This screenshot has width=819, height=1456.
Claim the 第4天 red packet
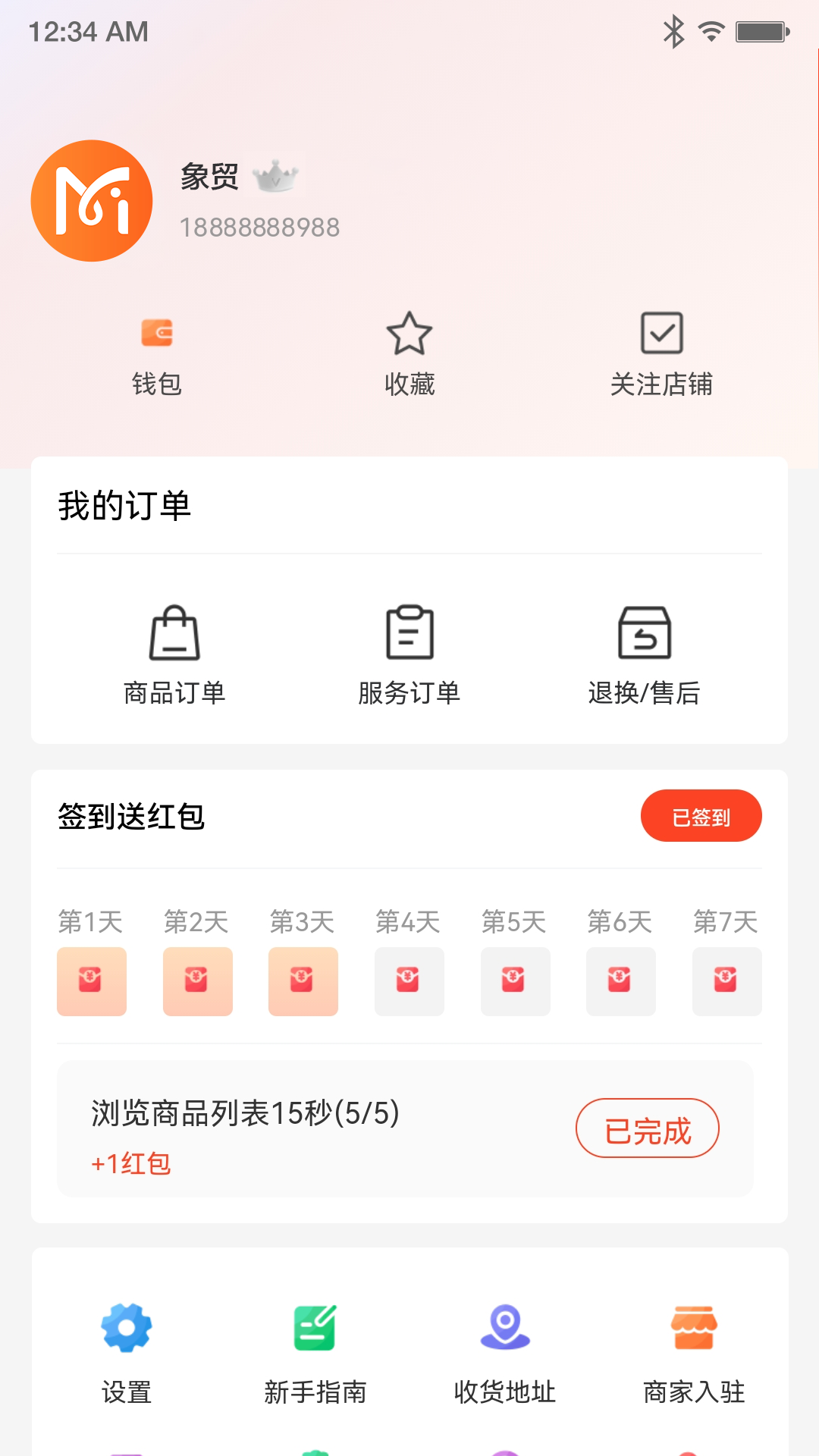pyautogui.click(x=409, y=981)
